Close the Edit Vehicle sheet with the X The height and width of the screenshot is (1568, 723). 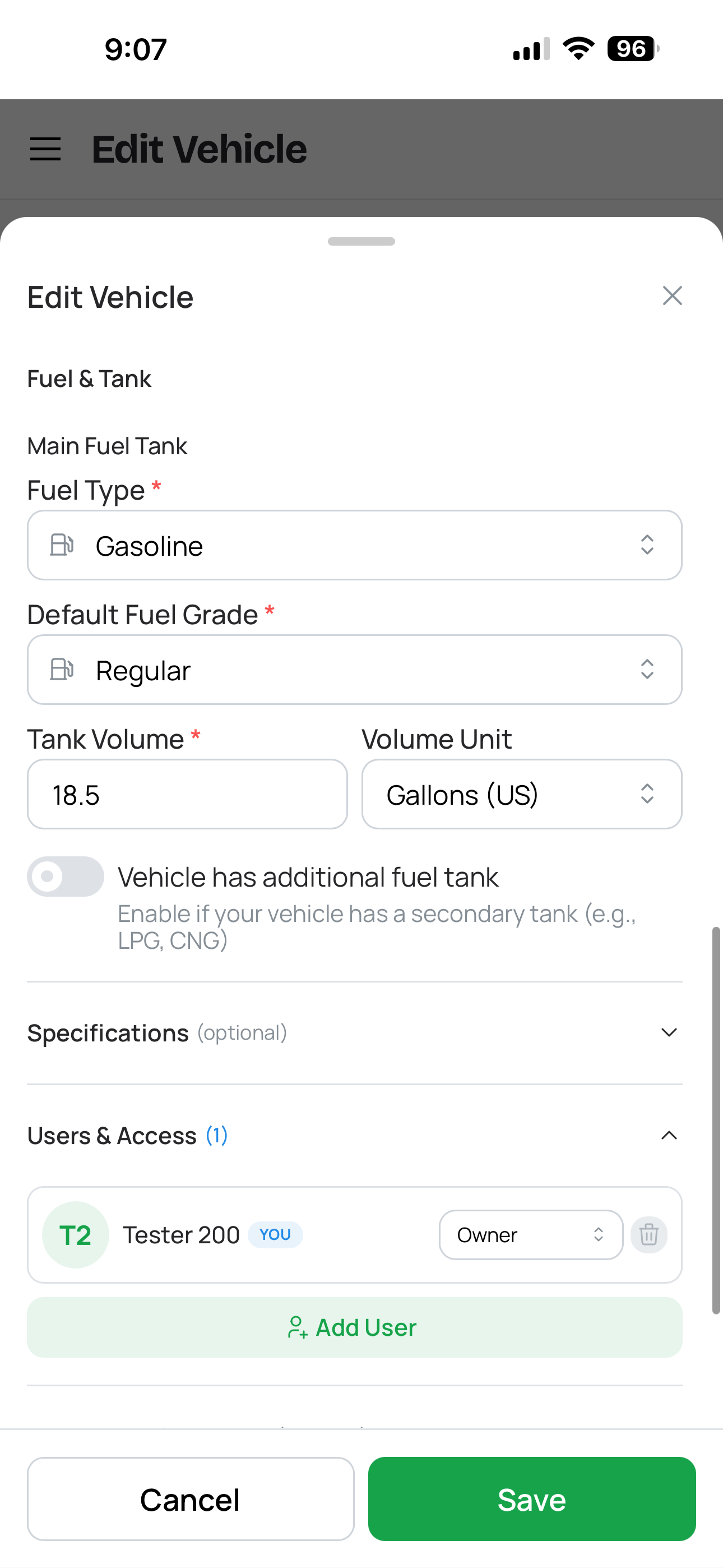[672, 297]
